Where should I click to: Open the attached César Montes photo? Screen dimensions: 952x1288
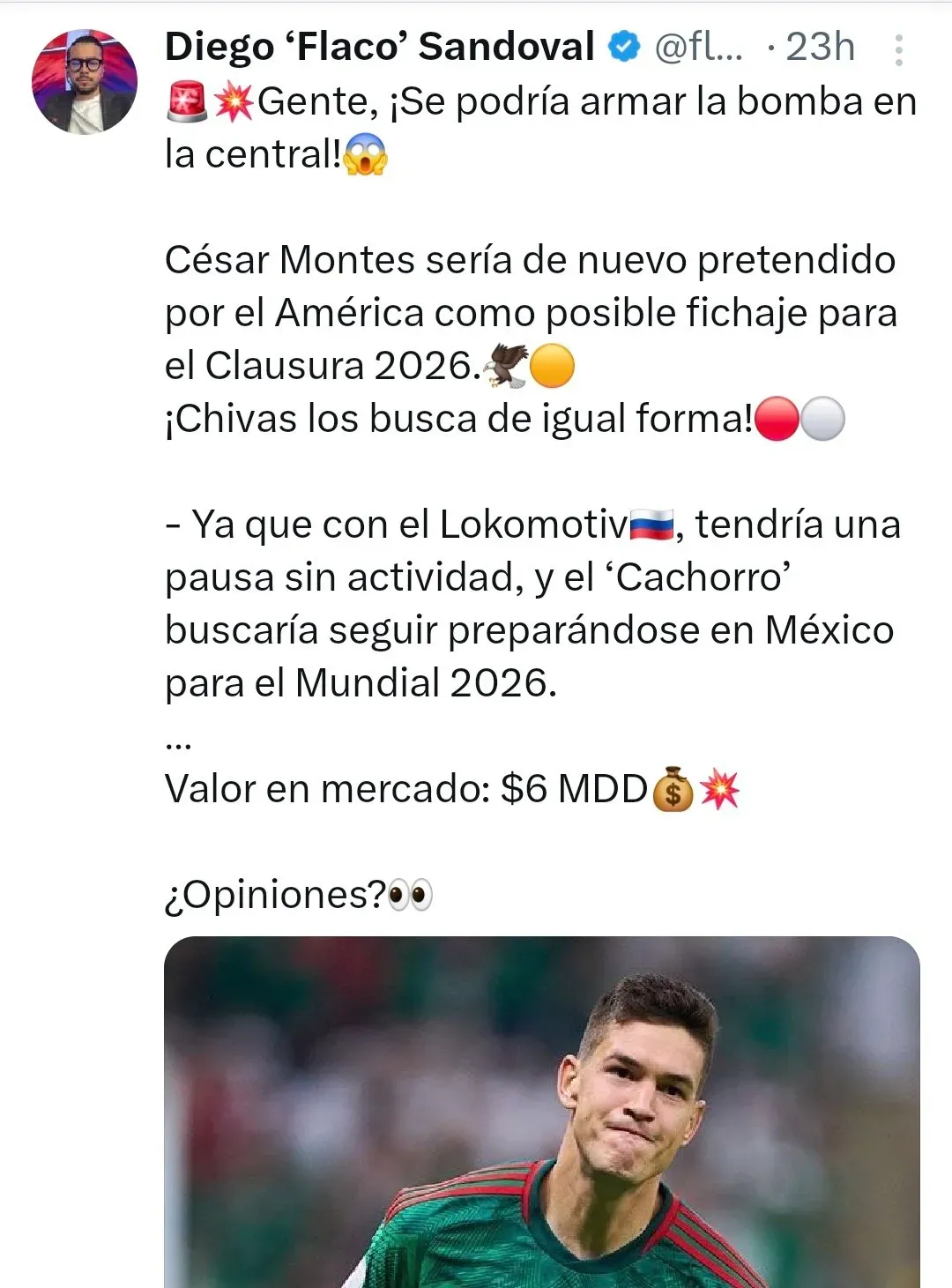(541, 1113)
